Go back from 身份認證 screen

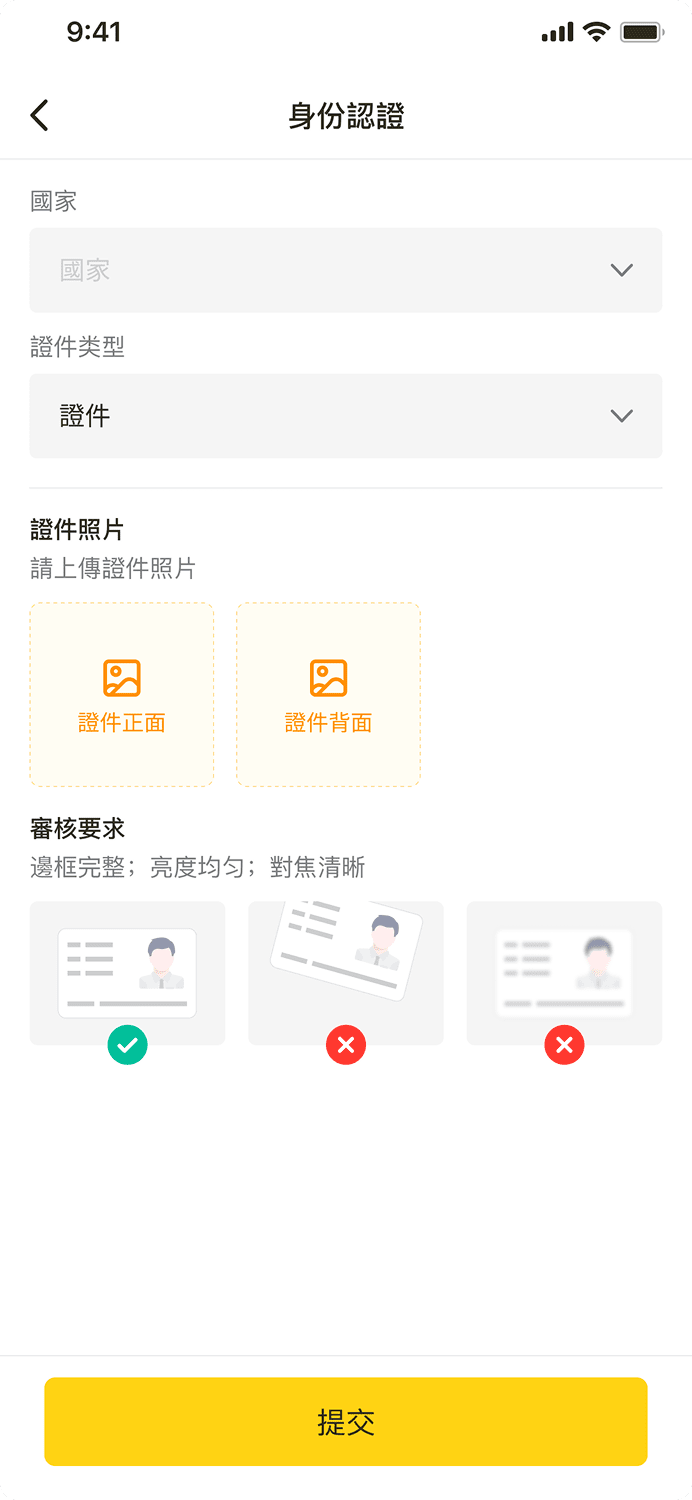click(x=39, y=116)
